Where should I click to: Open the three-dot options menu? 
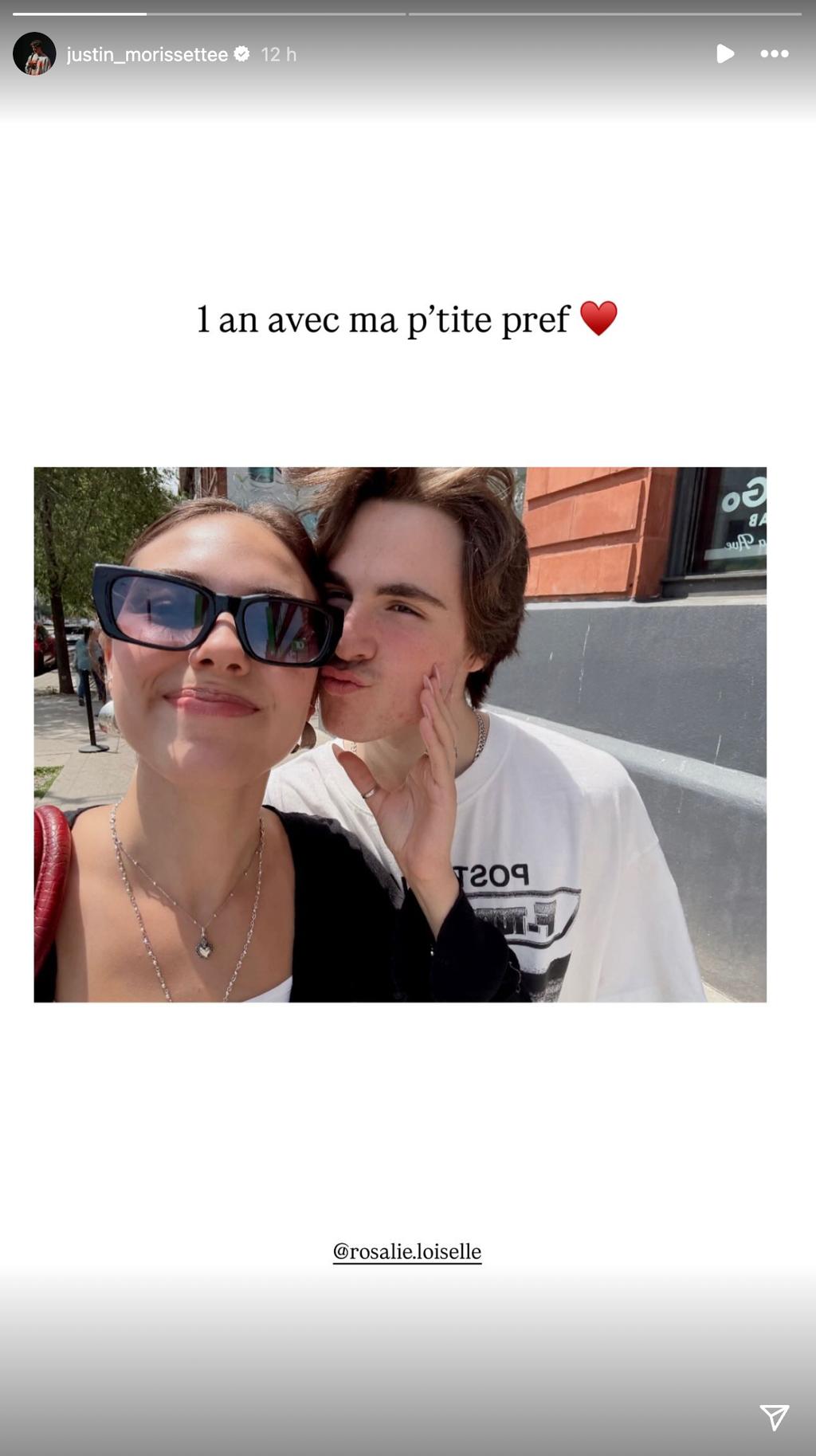click(x=774, y=54)
